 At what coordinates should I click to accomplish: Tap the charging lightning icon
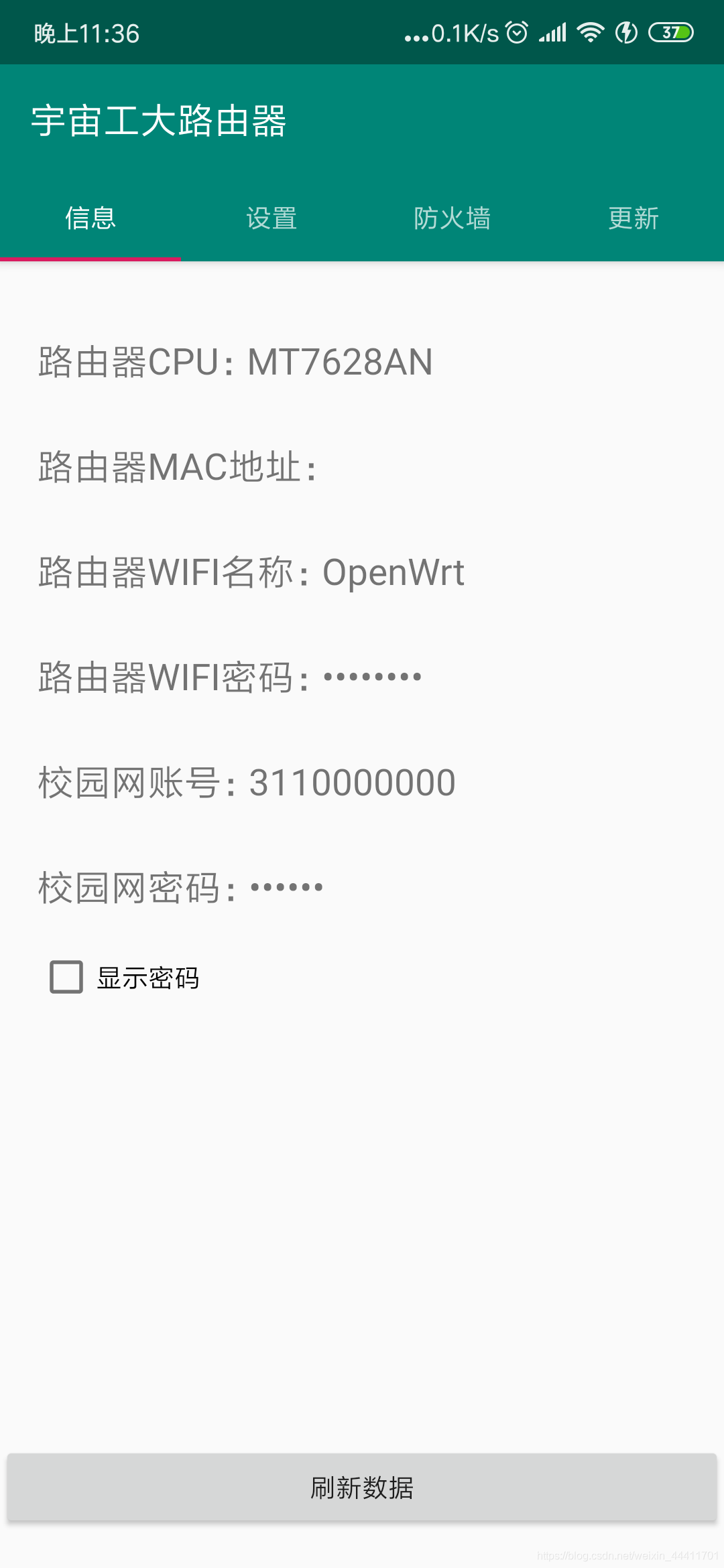[625, 31]
